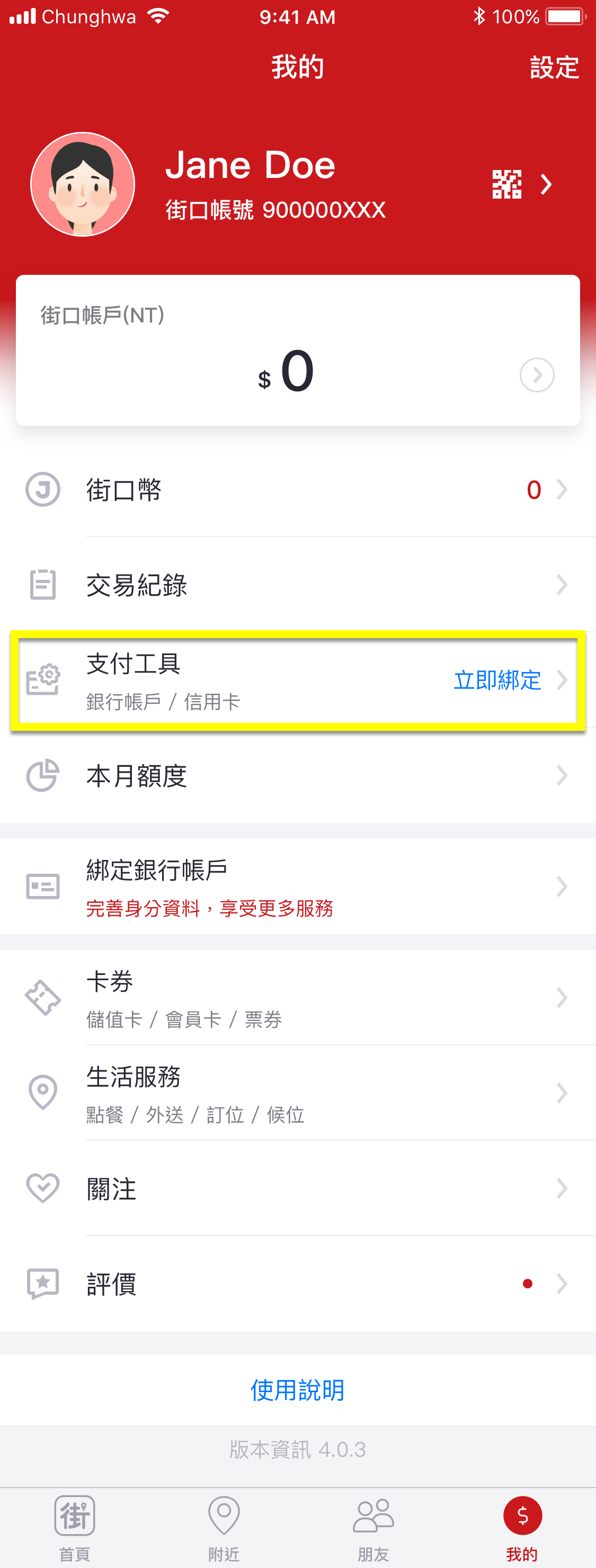
Task: Open 卡券 cards and vouchers
Action: (297, 998)
